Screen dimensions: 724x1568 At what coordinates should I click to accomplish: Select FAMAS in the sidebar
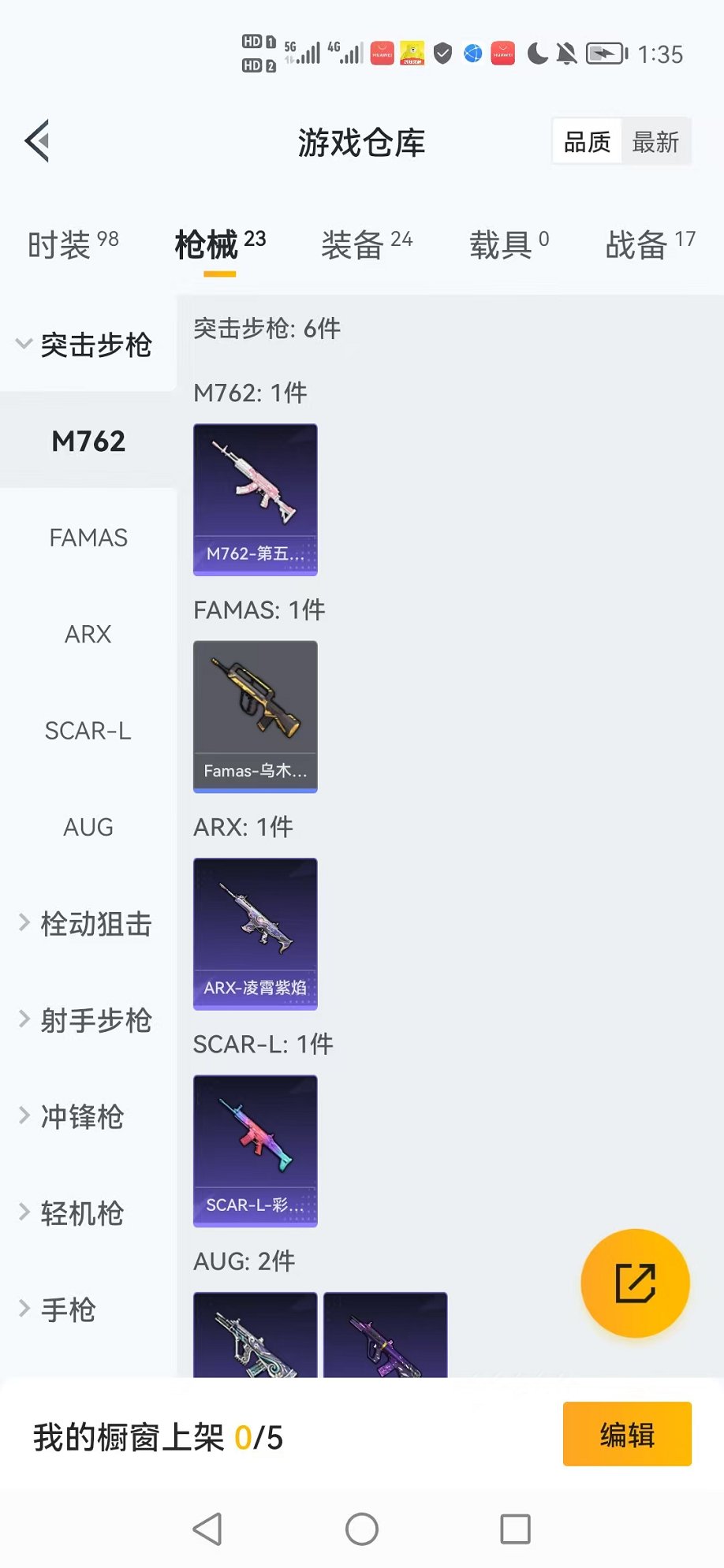point(88,538)
